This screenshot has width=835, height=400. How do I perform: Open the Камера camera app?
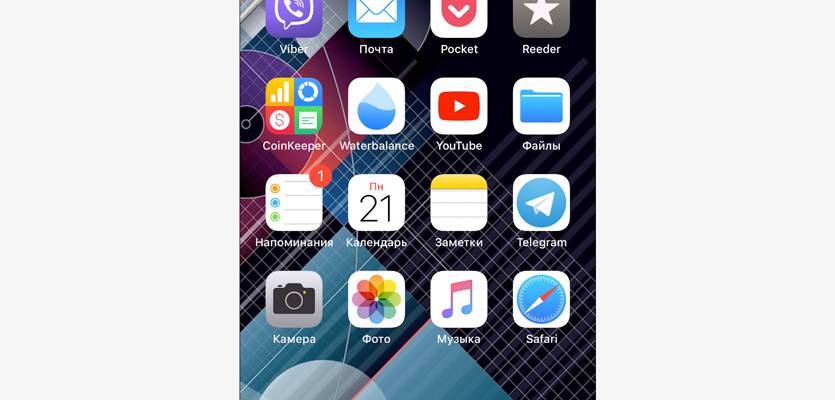tap(294, 299)
